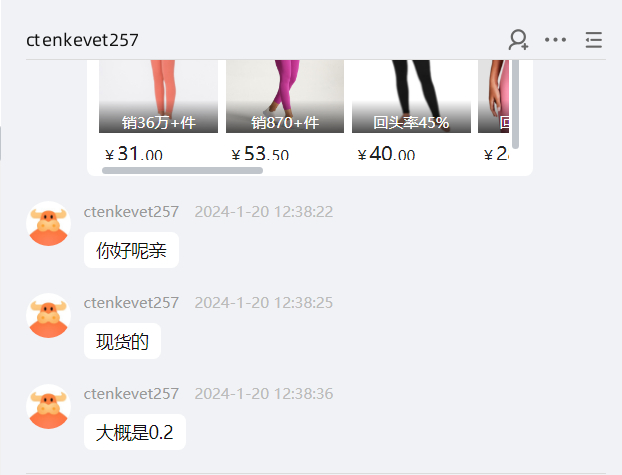
Task: Tap the add contact icon
Action: tap(518, 40)
